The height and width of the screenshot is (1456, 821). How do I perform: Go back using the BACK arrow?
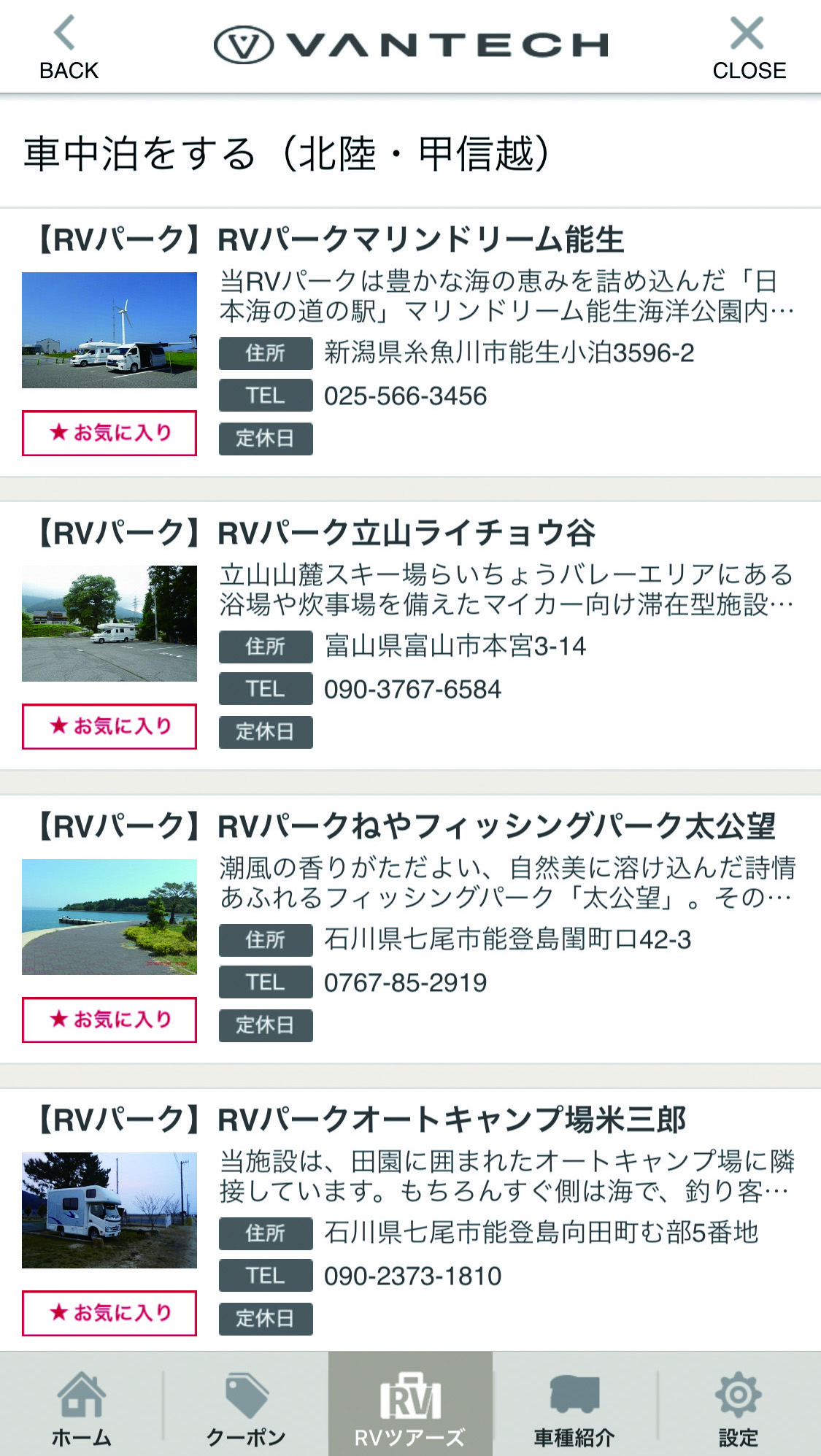[68, 48]
